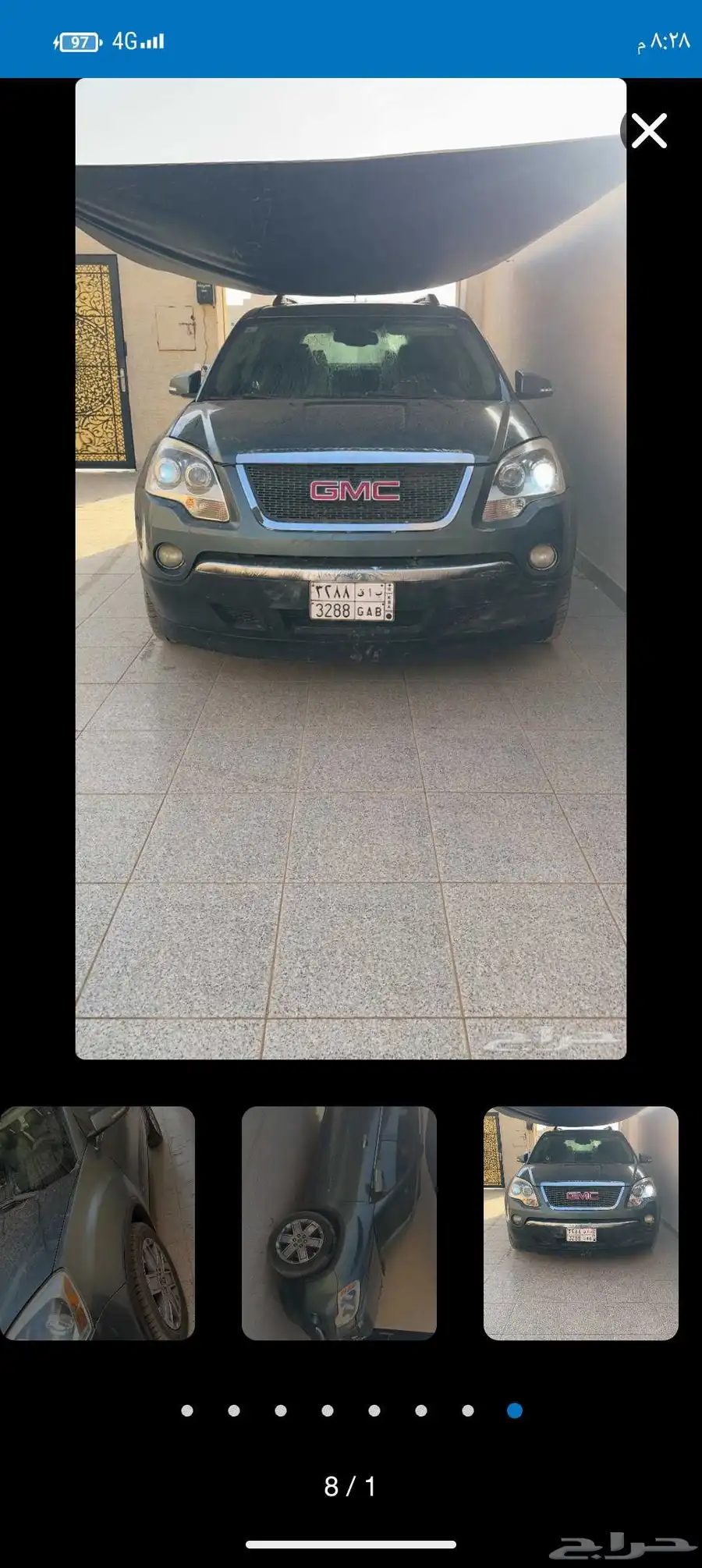
Task: Tap the large GMC front photo
Action: click(350, 568)
